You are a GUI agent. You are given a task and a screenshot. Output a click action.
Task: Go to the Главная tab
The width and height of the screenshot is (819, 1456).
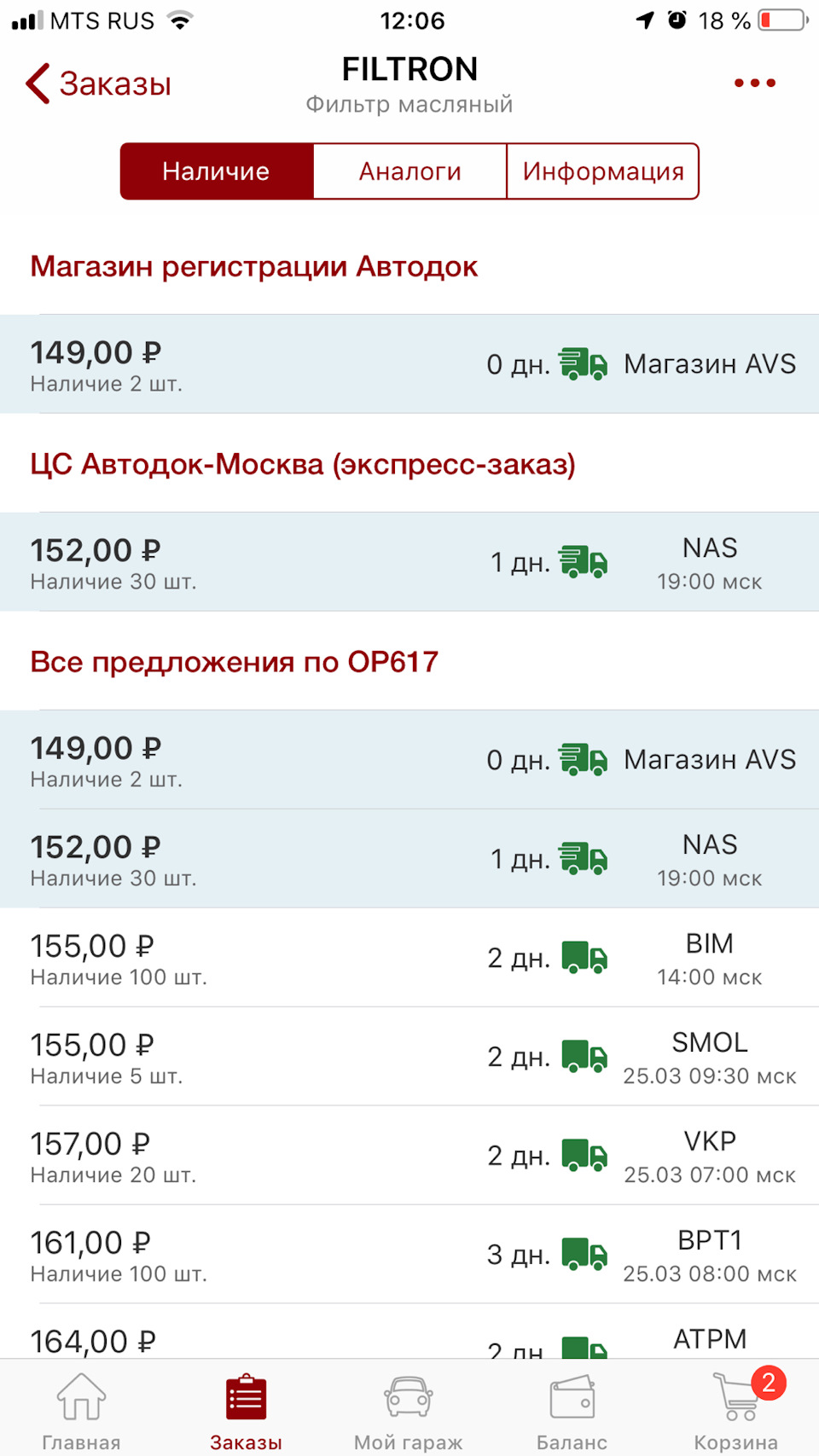(82, 1411)
